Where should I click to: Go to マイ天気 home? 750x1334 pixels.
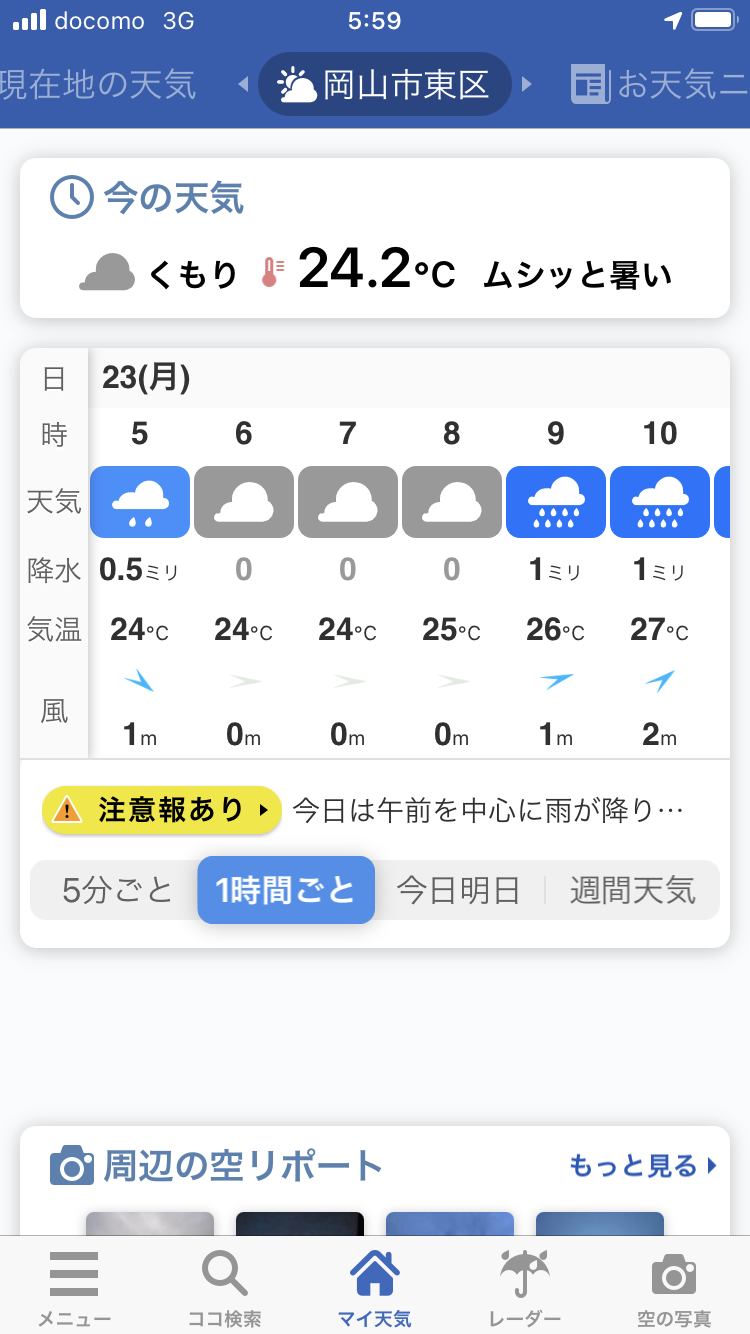(x=375, y=1288)
